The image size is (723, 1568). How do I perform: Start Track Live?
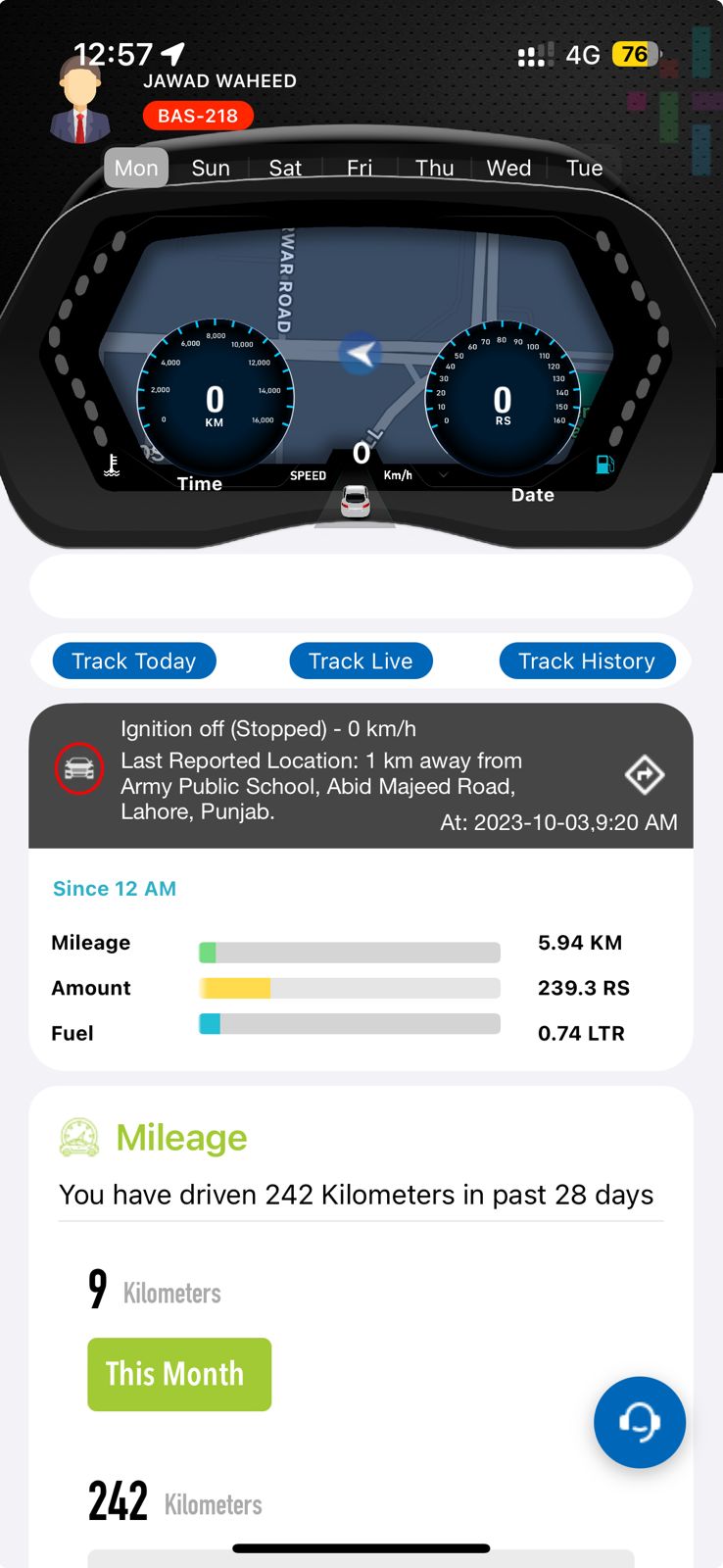click(361, 661)
